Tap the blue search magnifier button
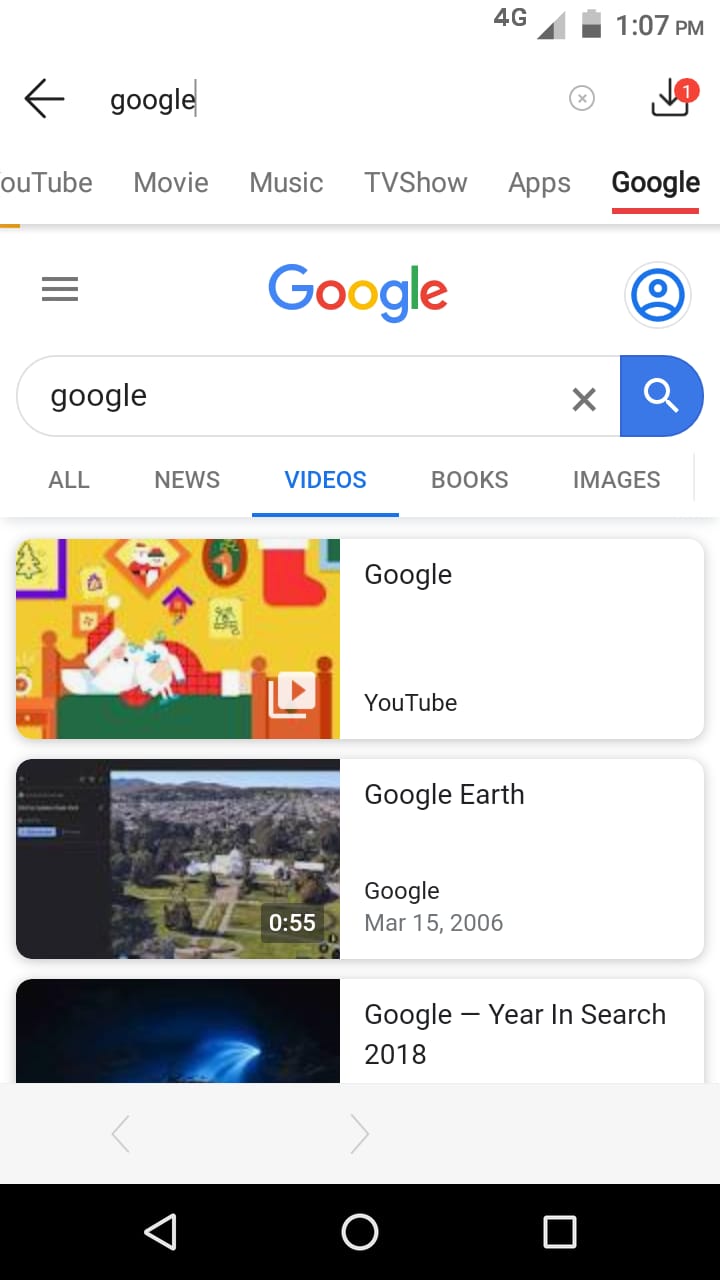This screenshot has width=720, height=1280. tap(661, 396)
